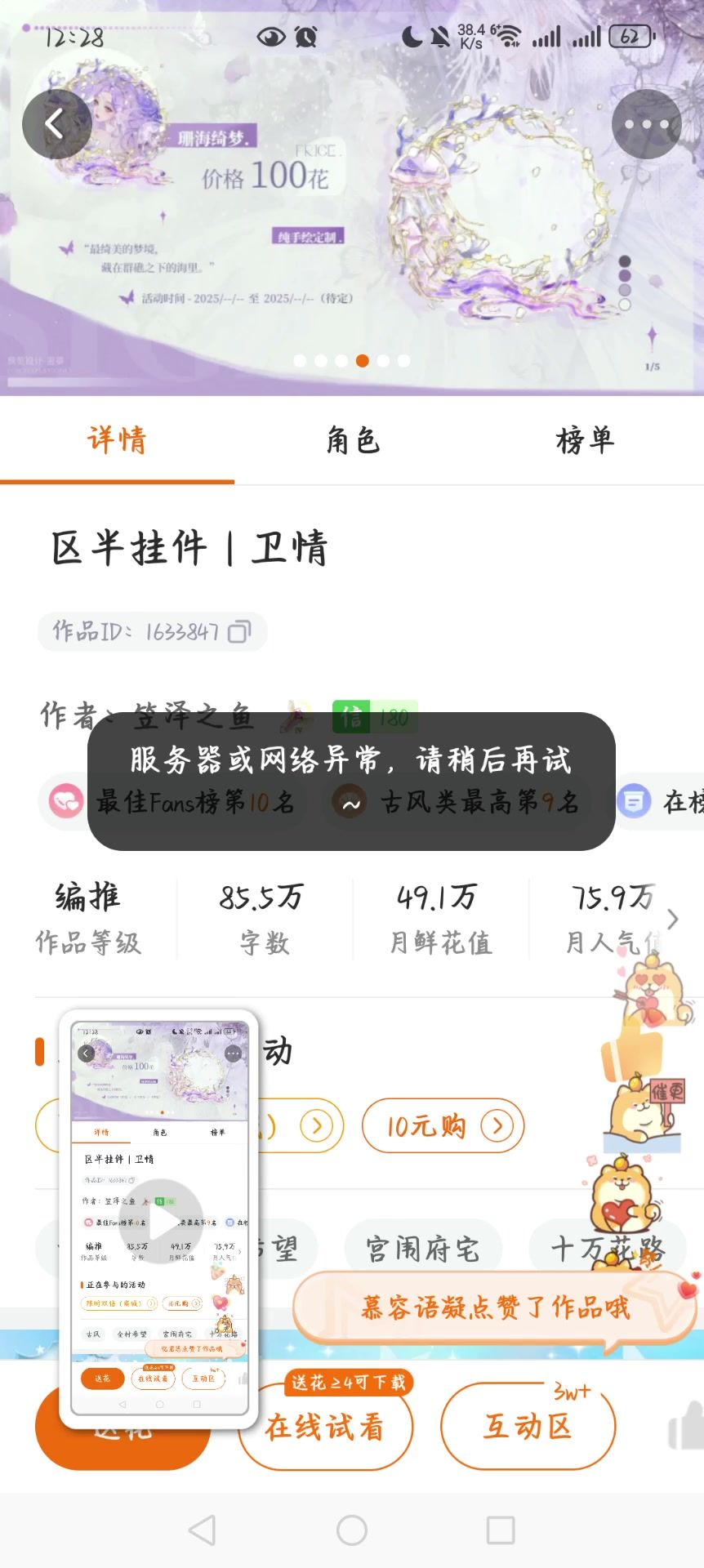Open the three-dot overflow menu

[646, 124]
